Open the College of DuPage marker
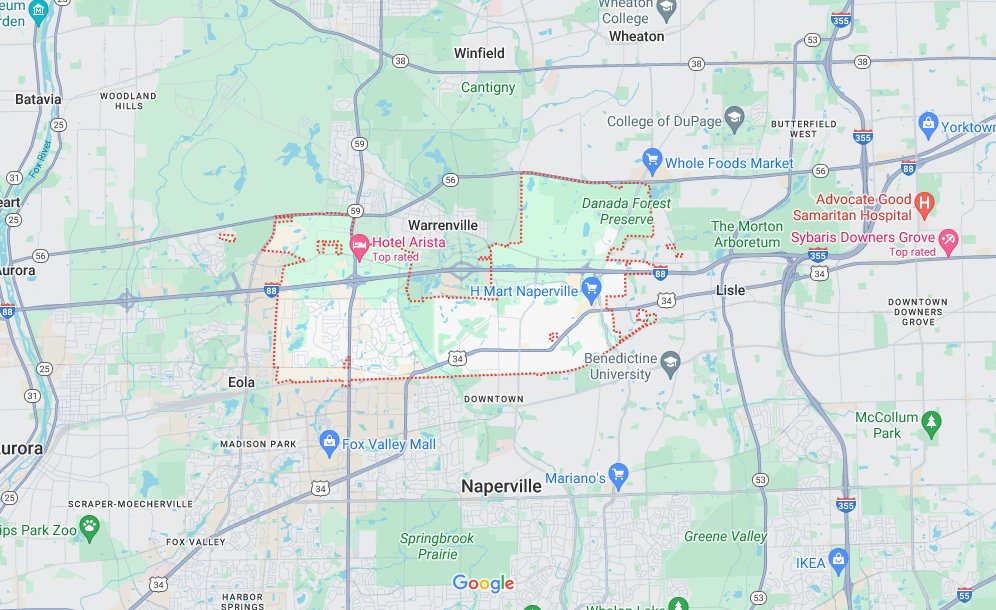This screenshot has height=610, width=996. coord(735,120)
